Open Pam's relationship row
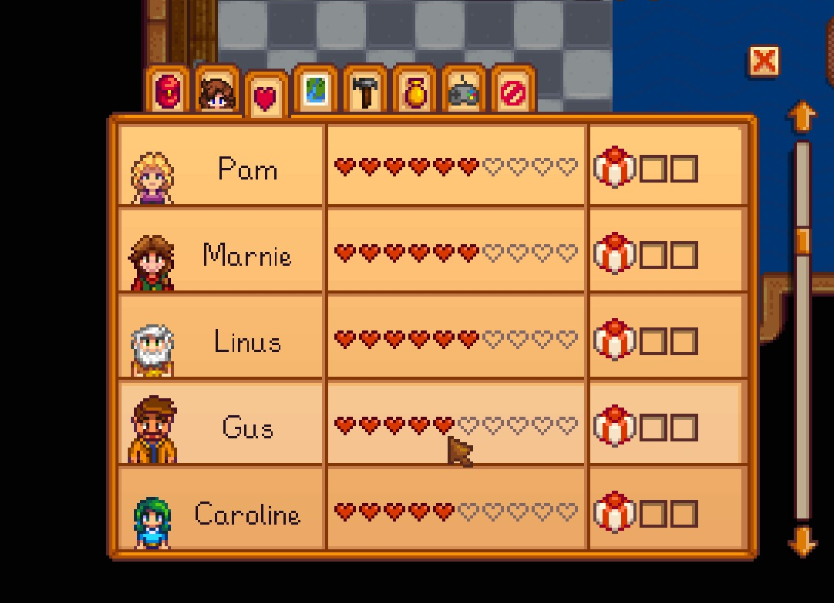 tap(430, 167)
